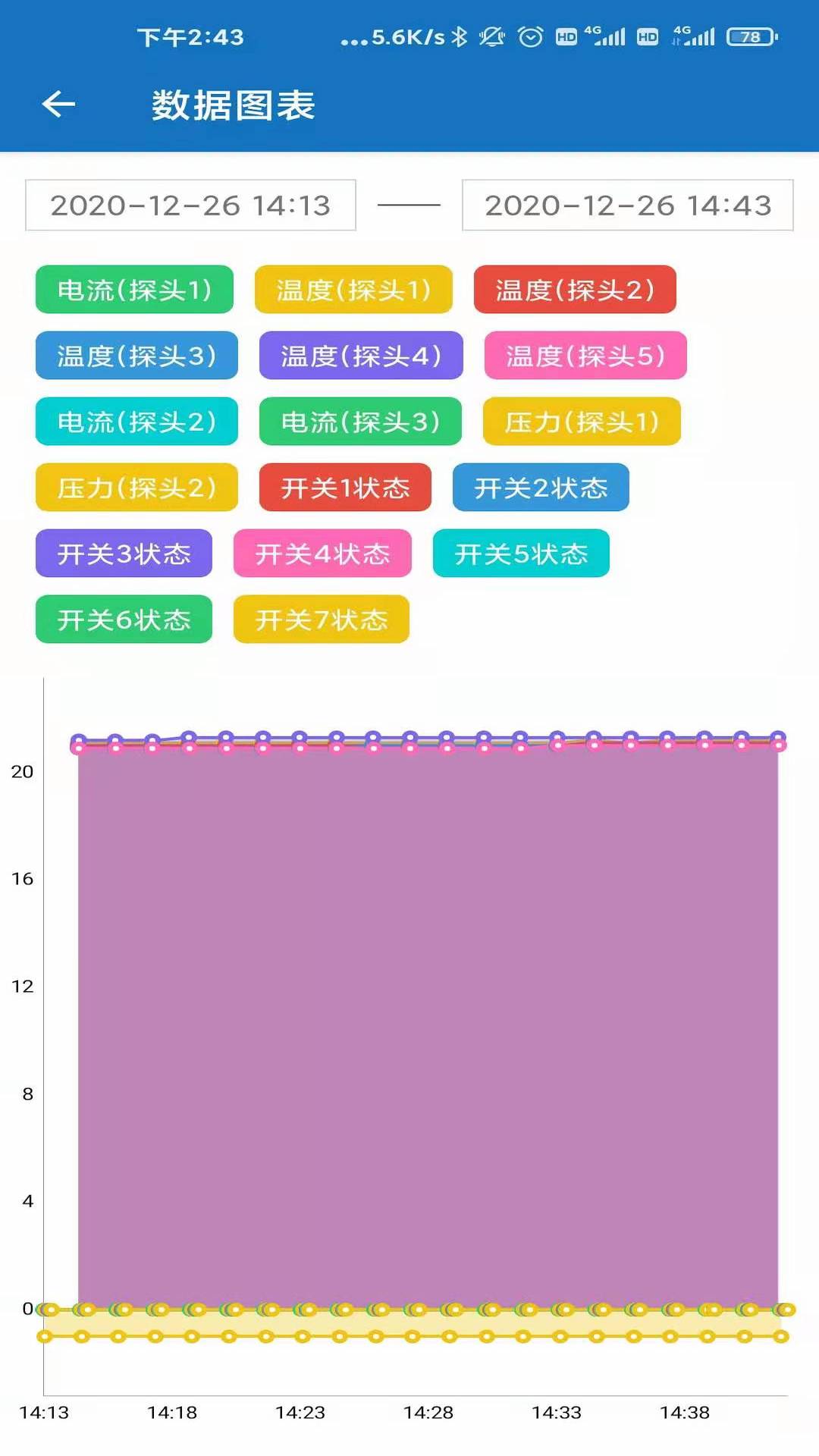This screenshot has width=819, height=1456.
Task: Toggle the 开关4状态 series filter
Action: pos(322,554)
